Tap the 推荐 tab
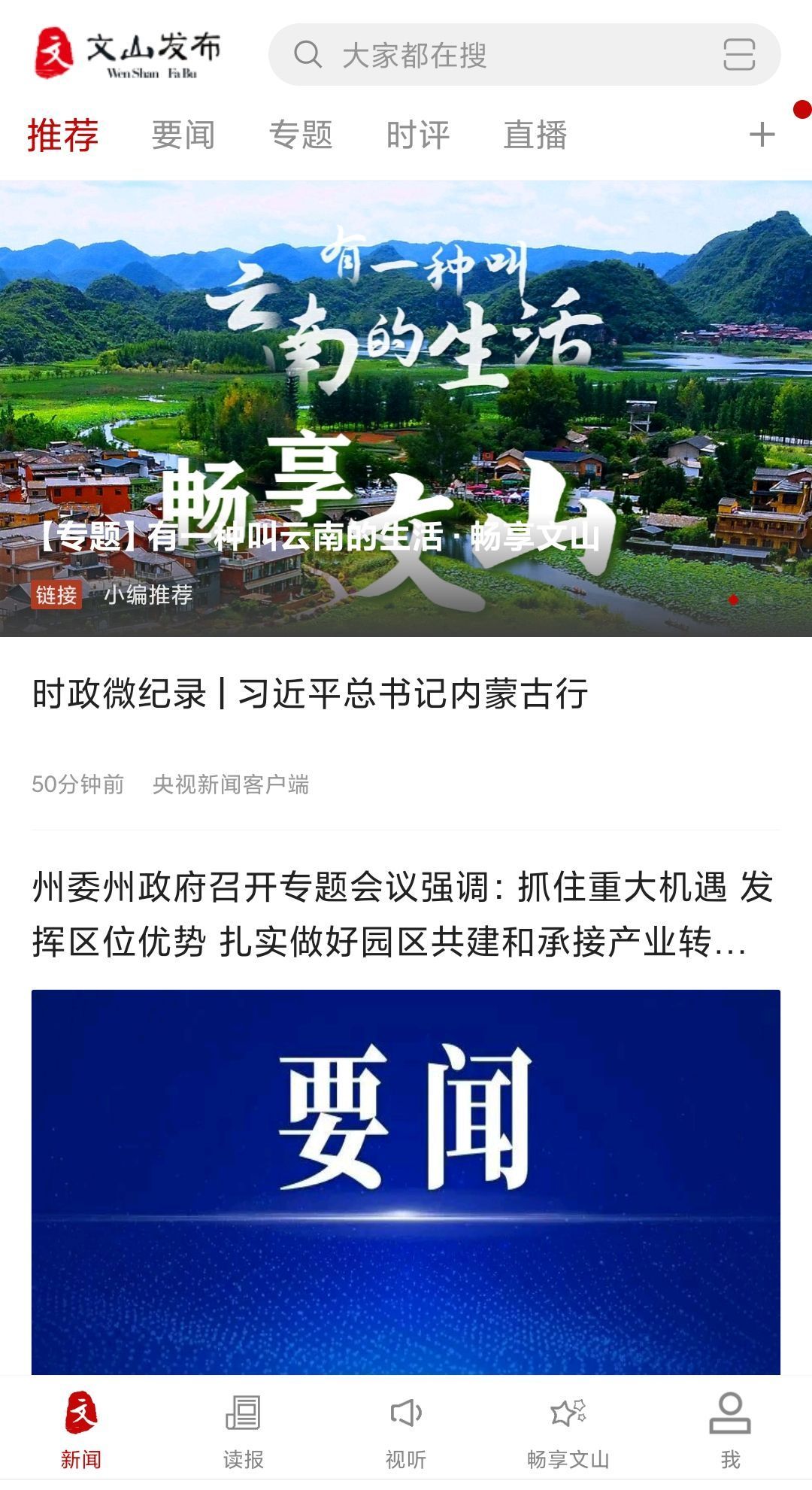The height and width of the screenshot is (1490, 812). point(63,135)
